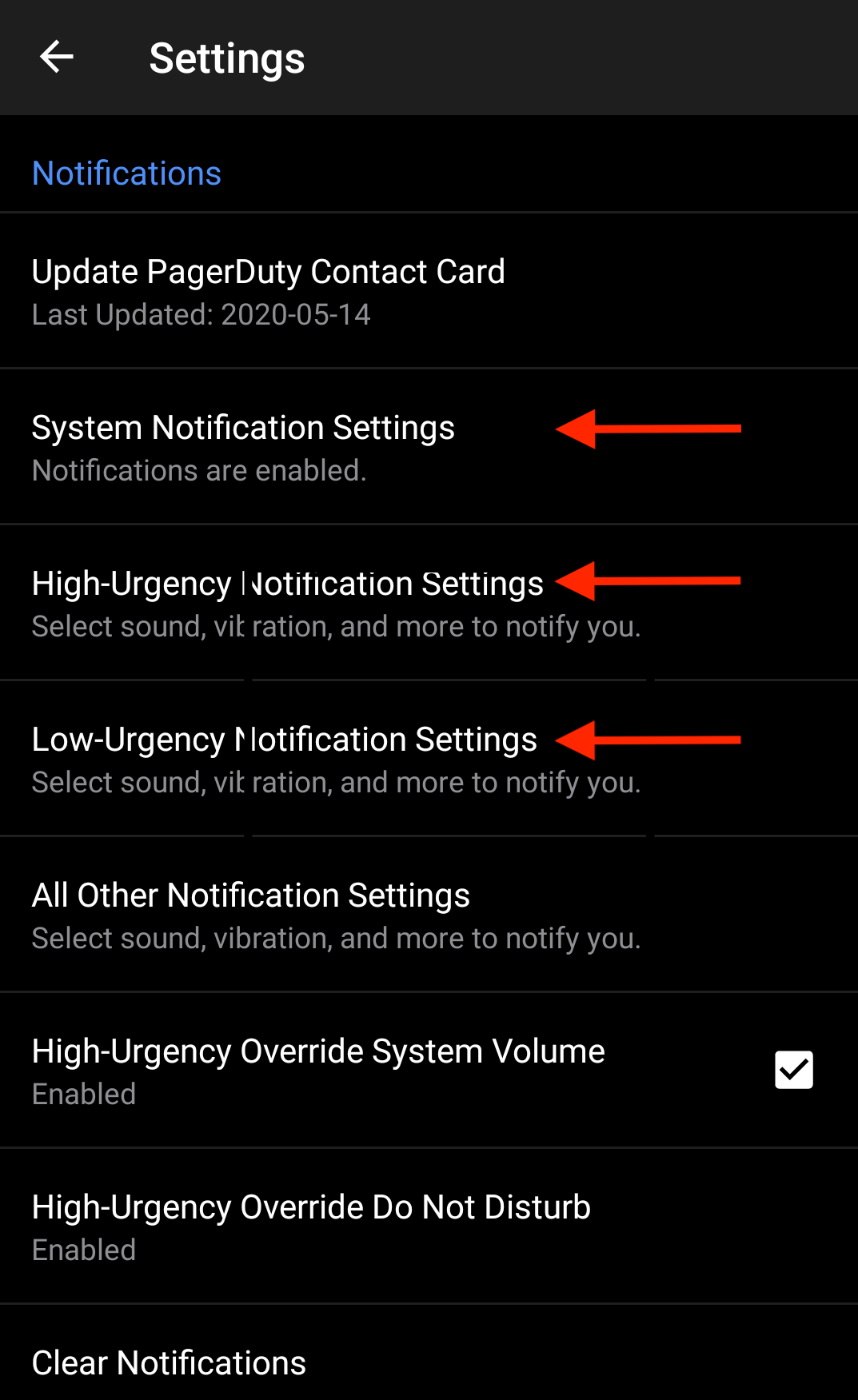
Task: Open Update PagerDuty Contact Card
Action: click(x=268, y=290)
